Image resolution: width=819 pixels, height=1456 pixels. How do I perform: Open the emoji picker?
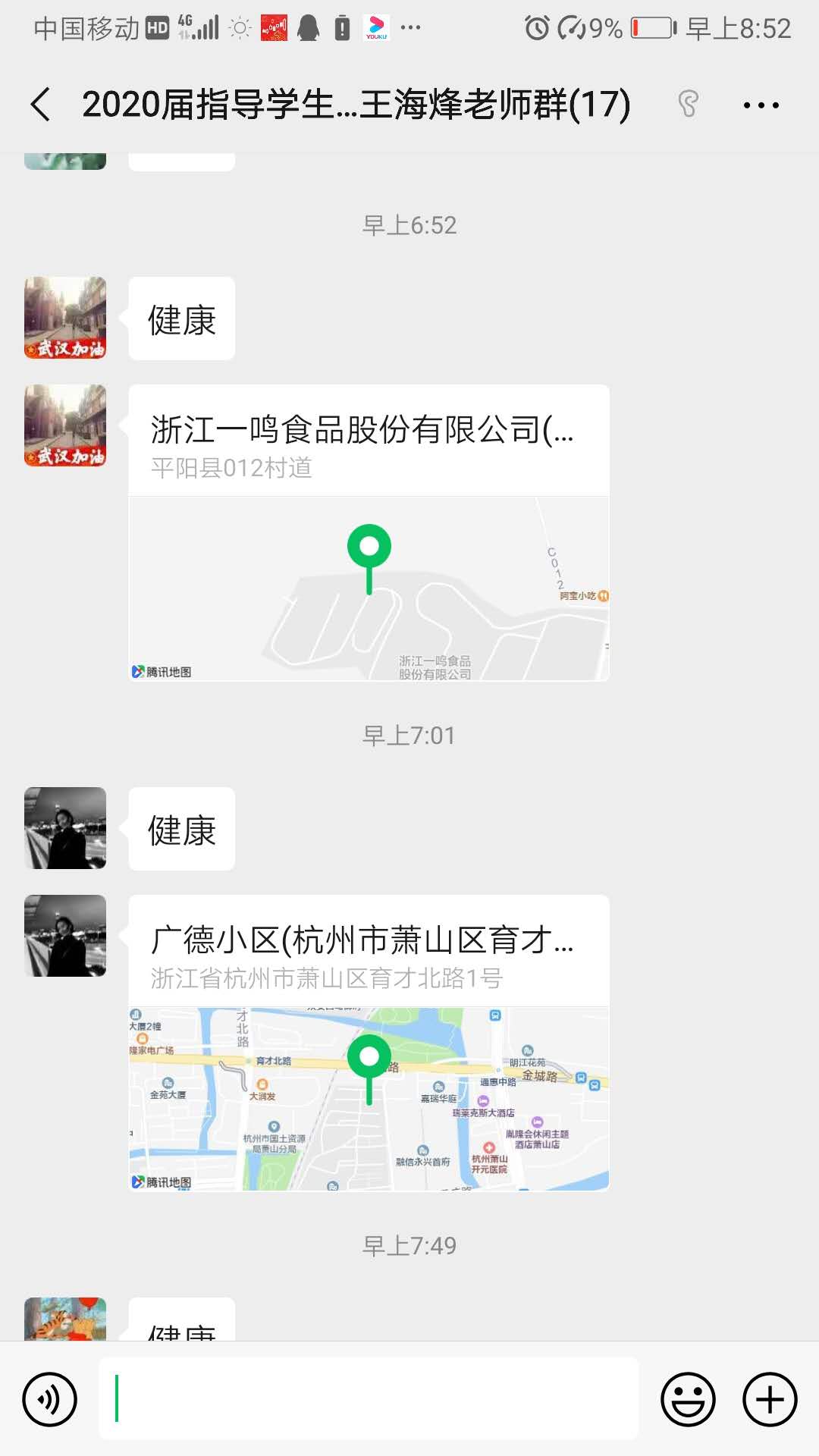click(688, 1399)
